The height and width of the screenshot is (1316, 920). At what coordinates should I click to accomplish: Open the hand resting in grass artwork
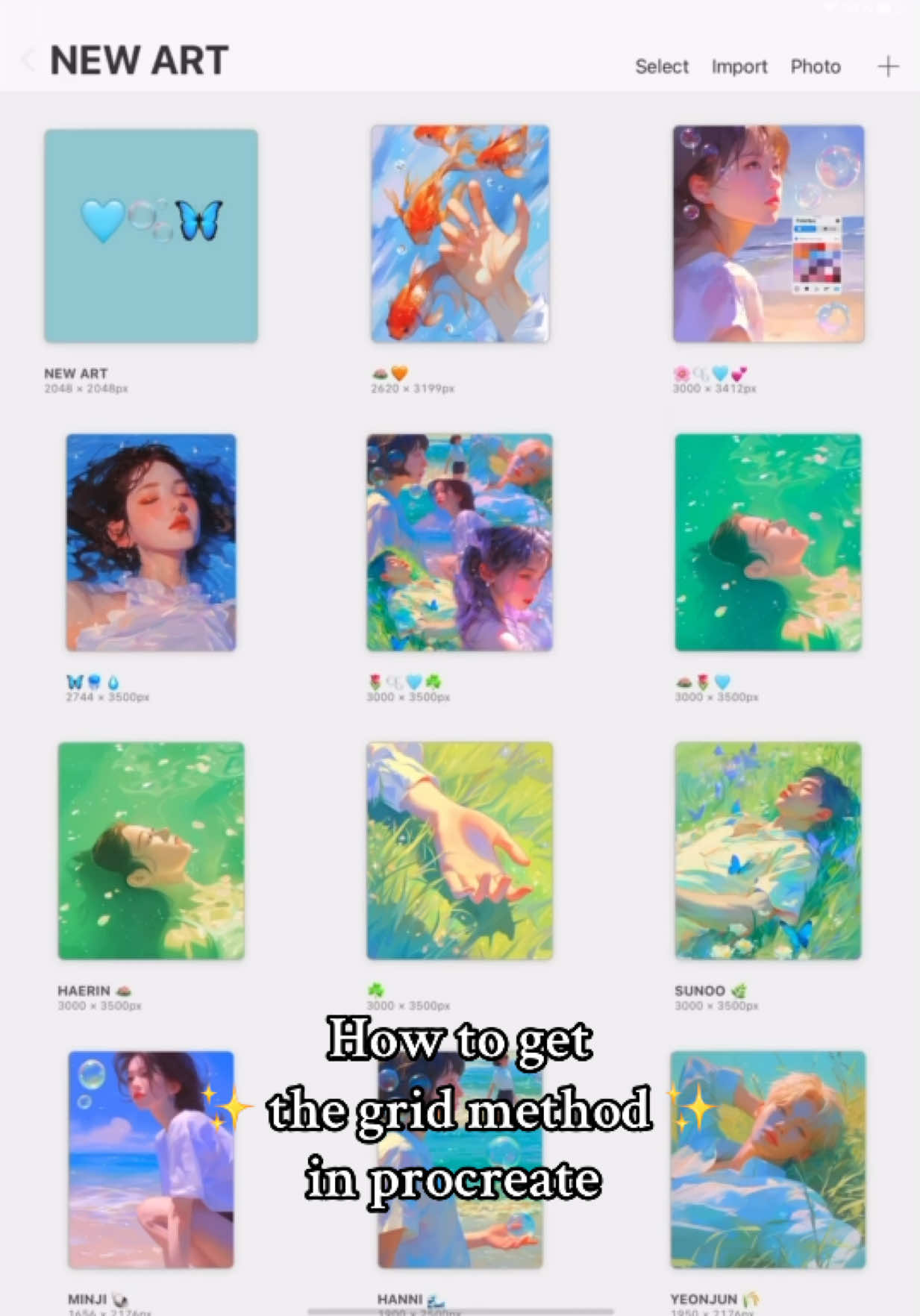pos(458,854)
